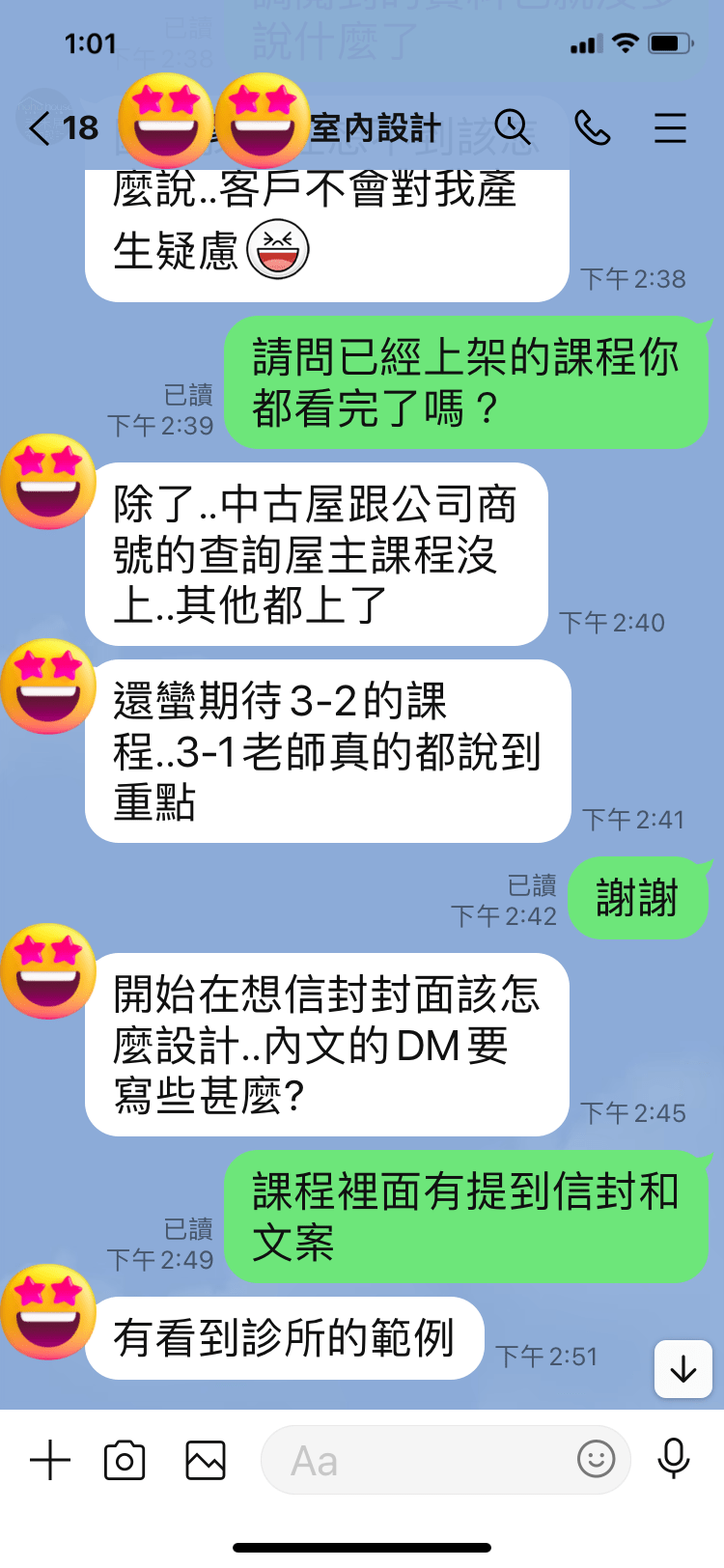Pick a photo from gallery
This screenshot has width=724, height=1568.
point(205,1460)
